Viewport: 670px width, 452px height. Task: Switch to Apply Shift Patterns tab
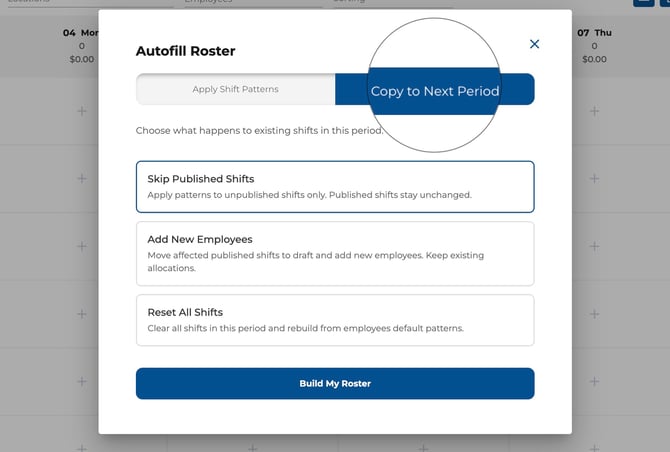point(235,89)
